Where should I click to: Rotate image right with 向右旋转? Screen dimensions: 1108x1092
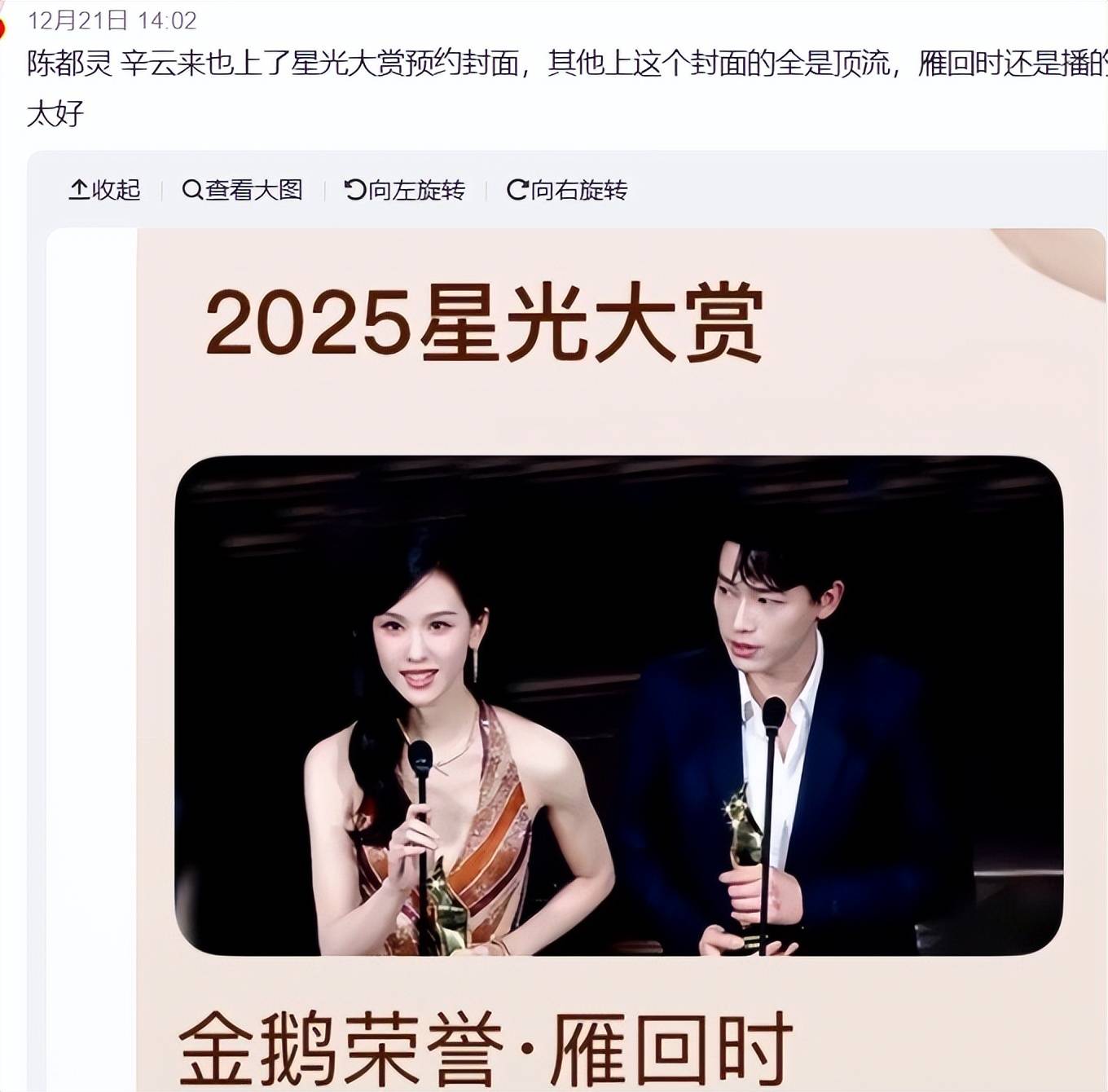(x=567, y=190)
